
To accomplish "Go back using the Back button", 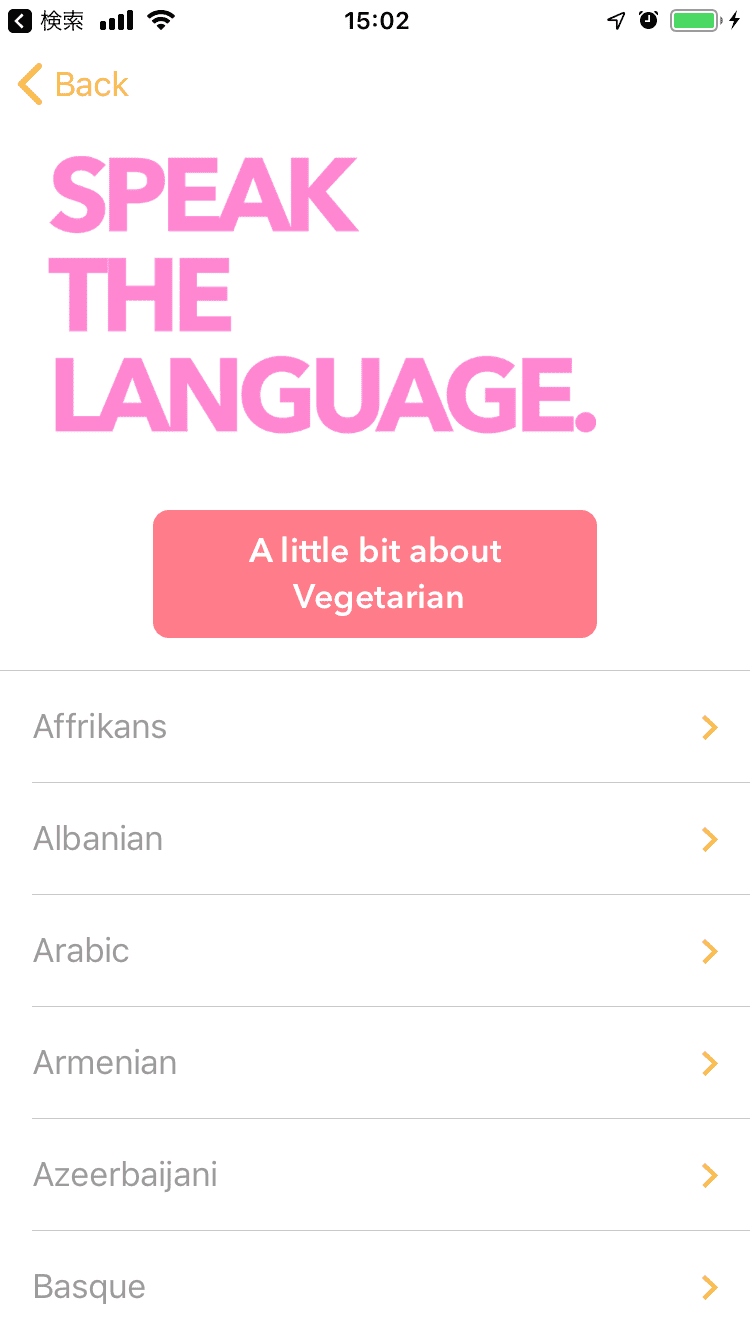I will coord(74,85).
